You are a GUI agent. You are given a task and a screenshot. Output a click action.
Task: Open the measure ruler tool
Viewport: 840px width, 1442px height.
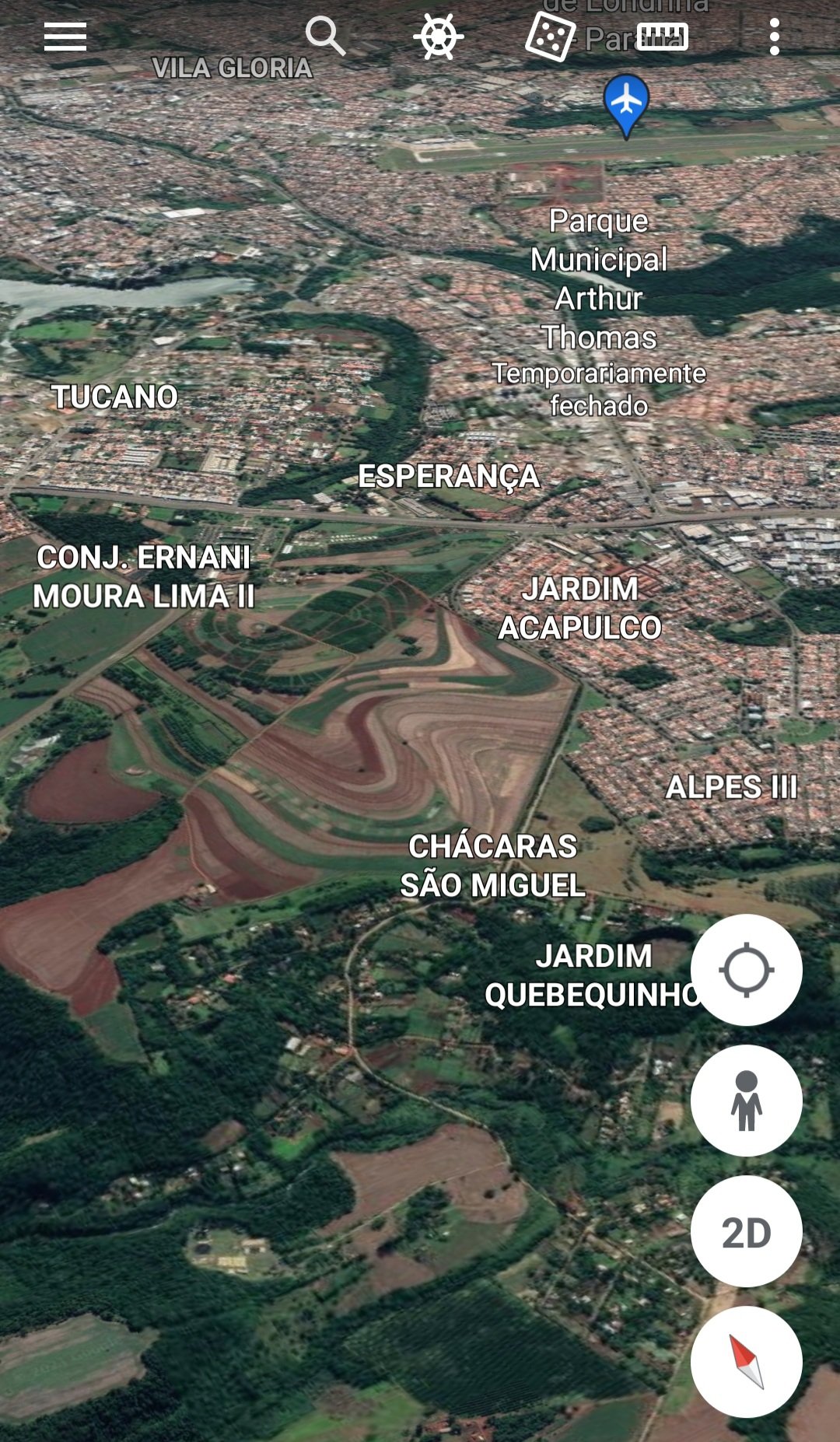tap(663, 37)
